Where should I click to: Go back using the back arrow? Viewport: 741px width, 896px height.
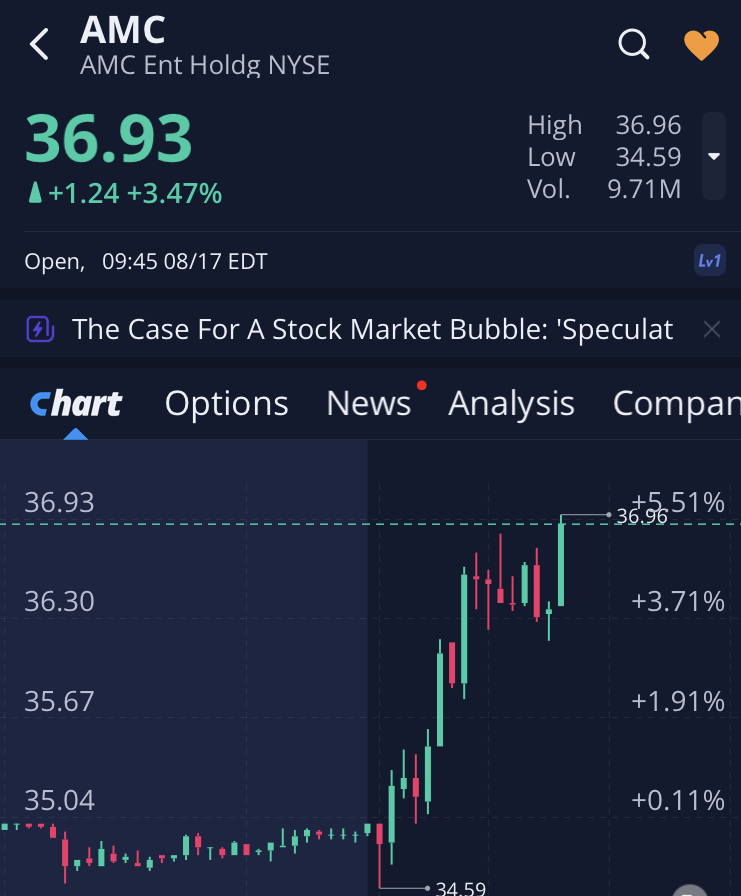pyautogui.click(x=39, y=45)
